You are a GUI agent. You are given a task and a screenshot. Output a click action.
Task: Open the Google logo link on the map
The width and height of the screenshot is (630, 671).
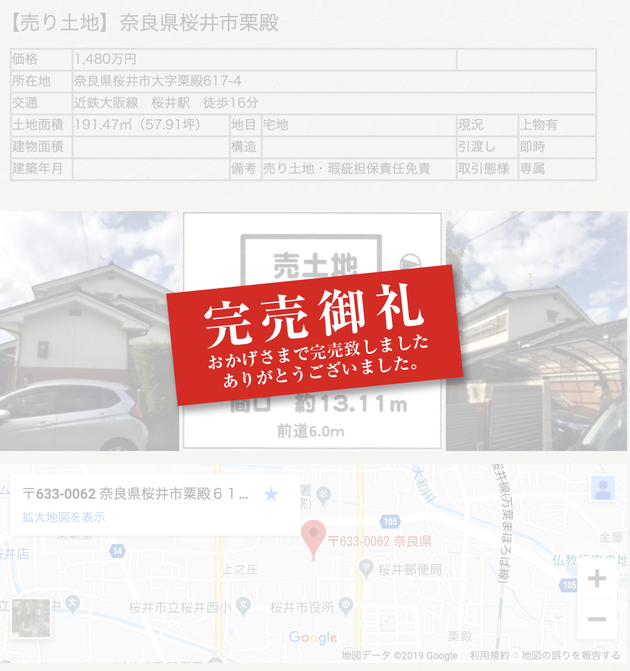click(313, 638)
